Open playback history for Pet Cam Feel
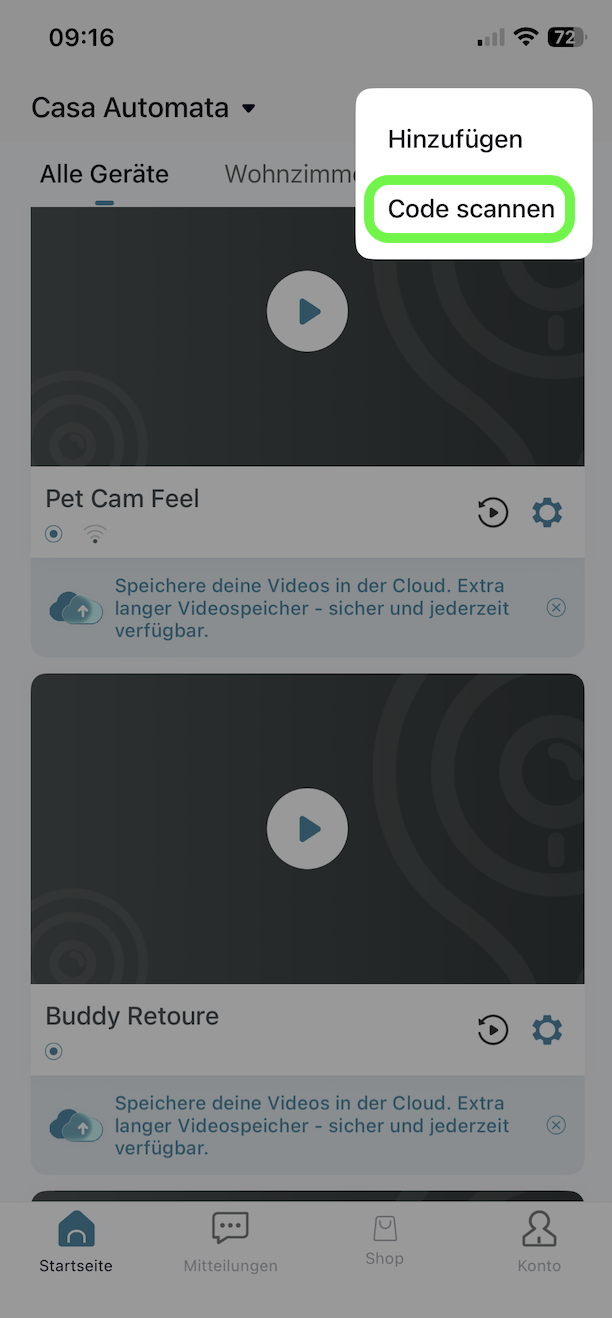The image size is (612, 1318). click(x=492, y=513)
